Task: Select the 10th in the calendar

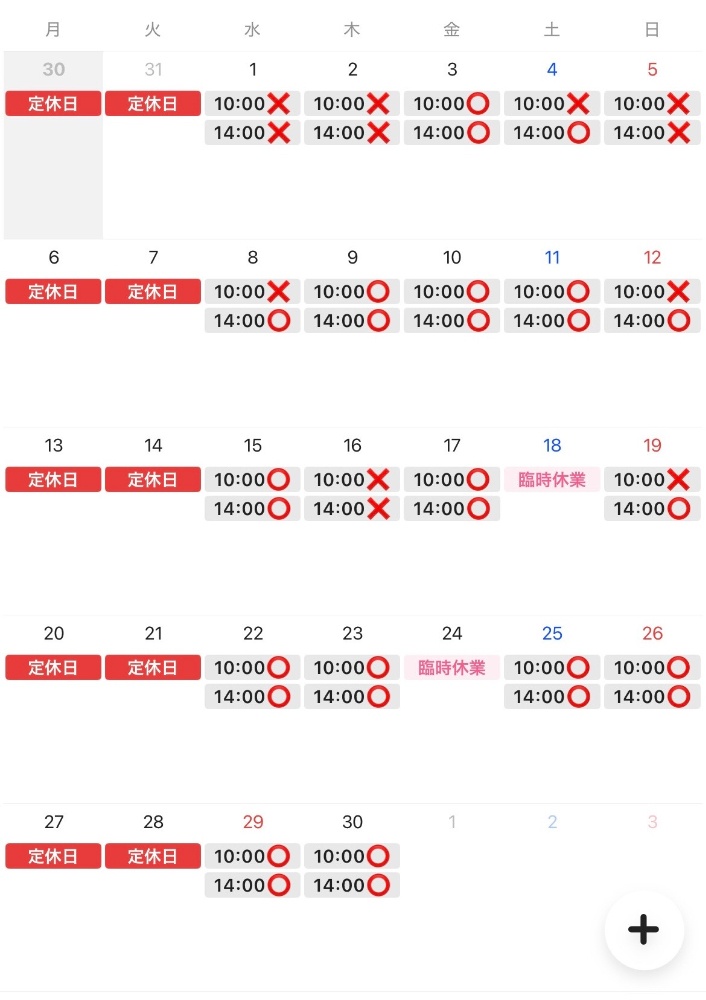Action: 452,257
